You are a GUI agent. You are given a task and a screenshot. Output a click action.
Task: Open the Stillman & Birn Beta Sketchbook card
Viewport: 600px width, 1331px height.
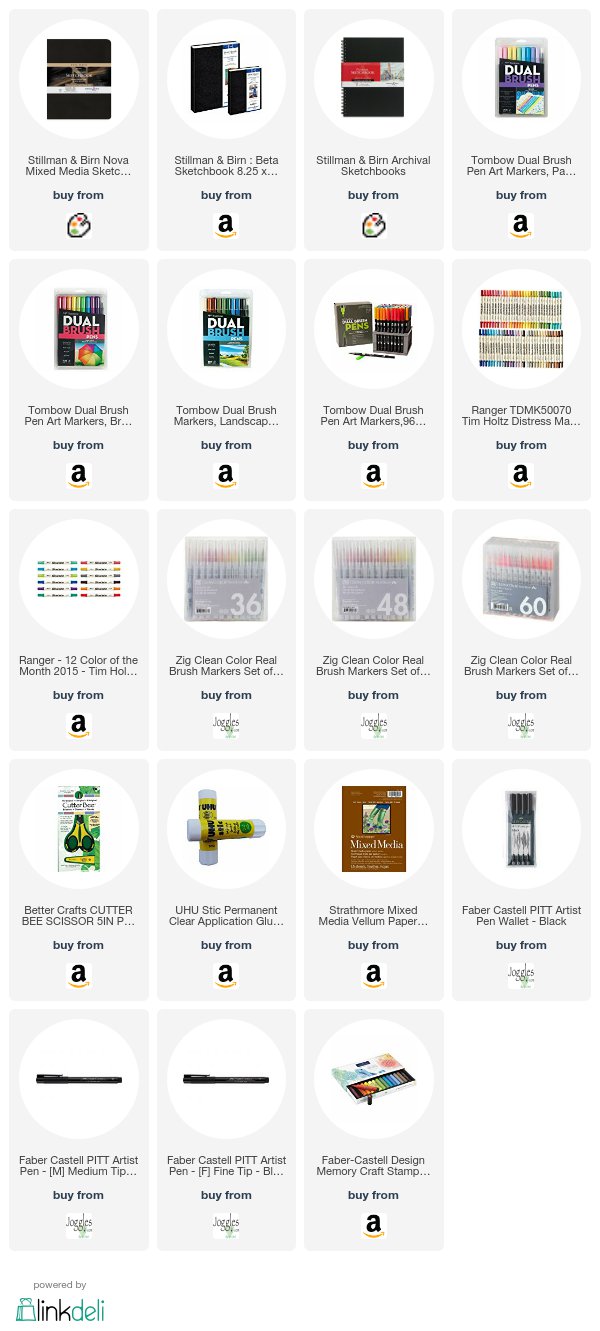[x=226, y=130]
